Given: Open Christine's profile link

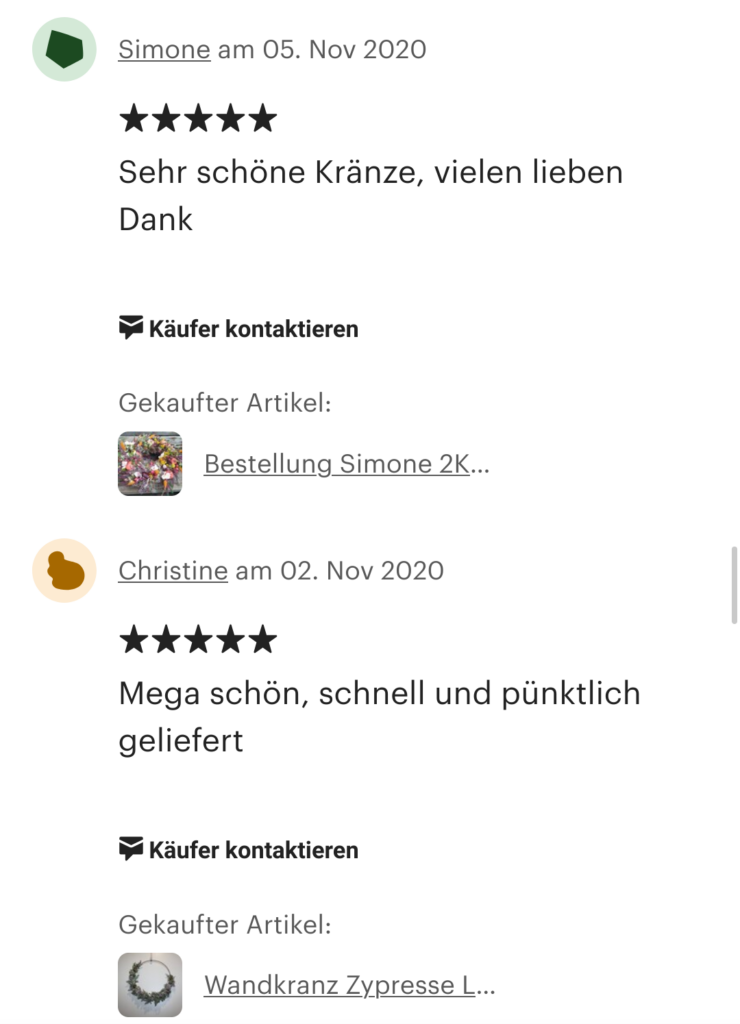Looking at the screenshot, I should click(173, 571).
